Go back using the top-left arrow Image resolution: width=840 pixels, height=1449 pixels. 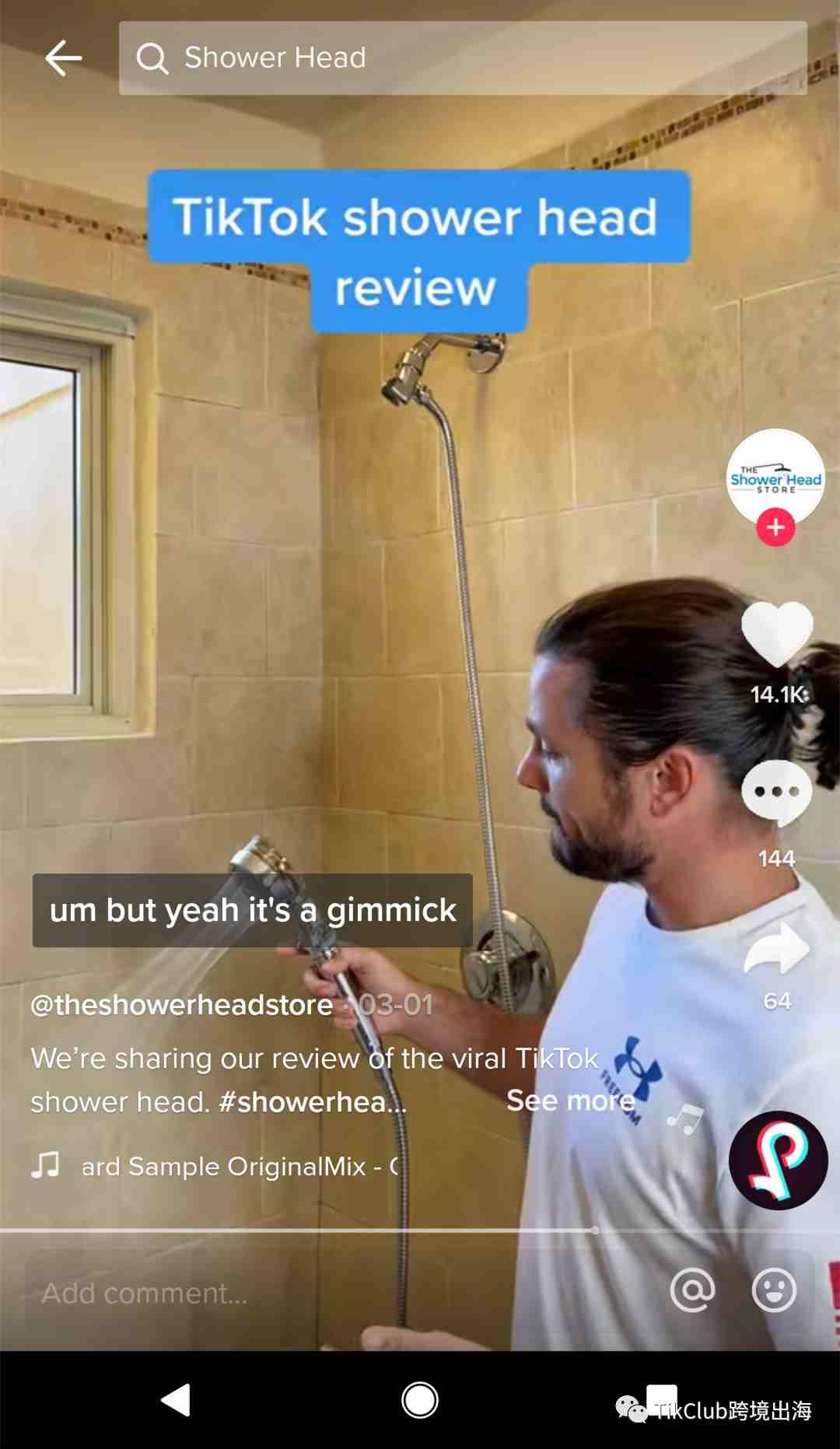coord(63,58)
